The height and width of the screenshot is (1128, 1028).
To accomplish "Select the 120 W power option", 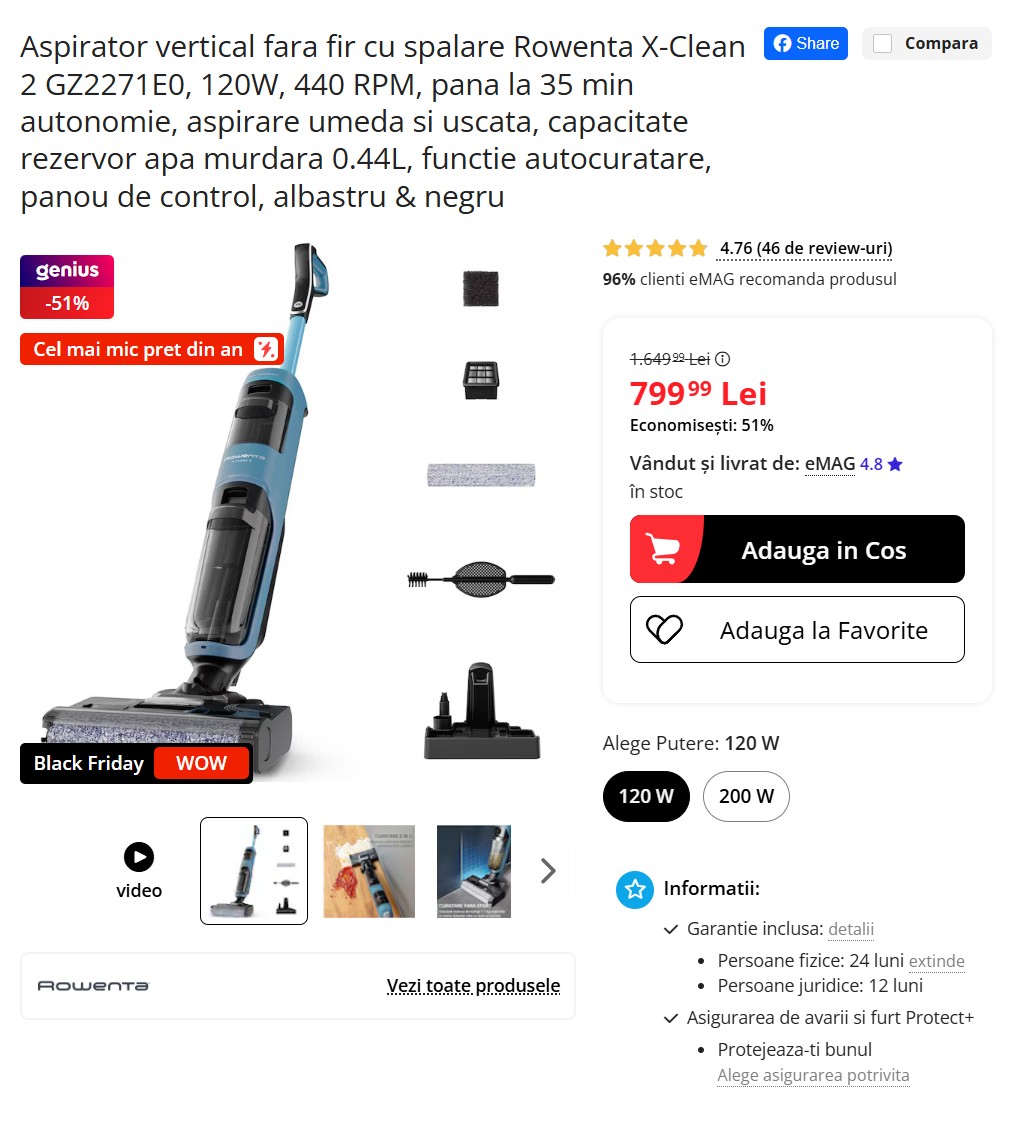I will pos(646,796).
